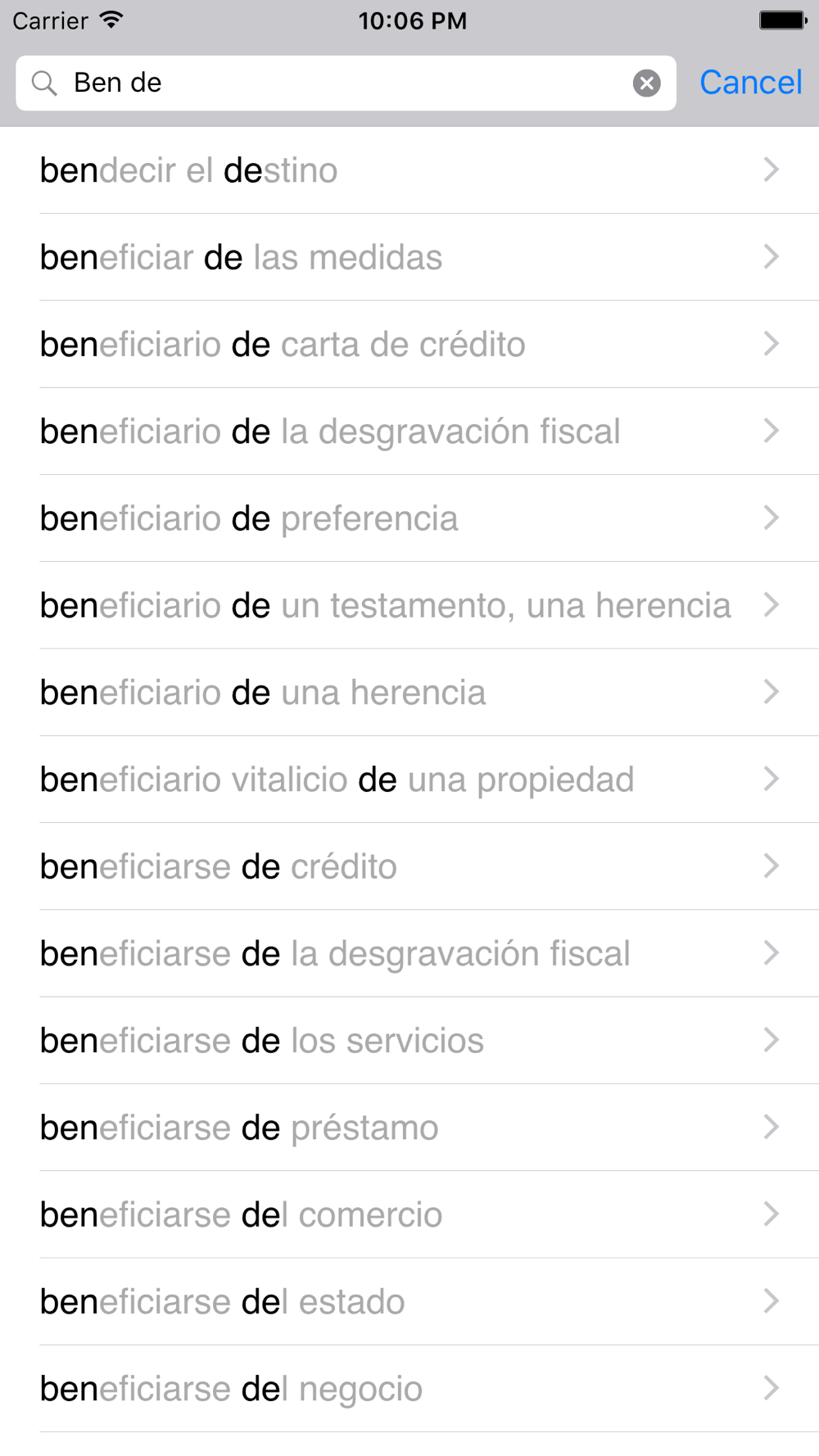Select 'beneficiarse del negocio' suggestion
Image resolution: width=819 pixels, height=1456 pixels.
[x=409, y=1389]
